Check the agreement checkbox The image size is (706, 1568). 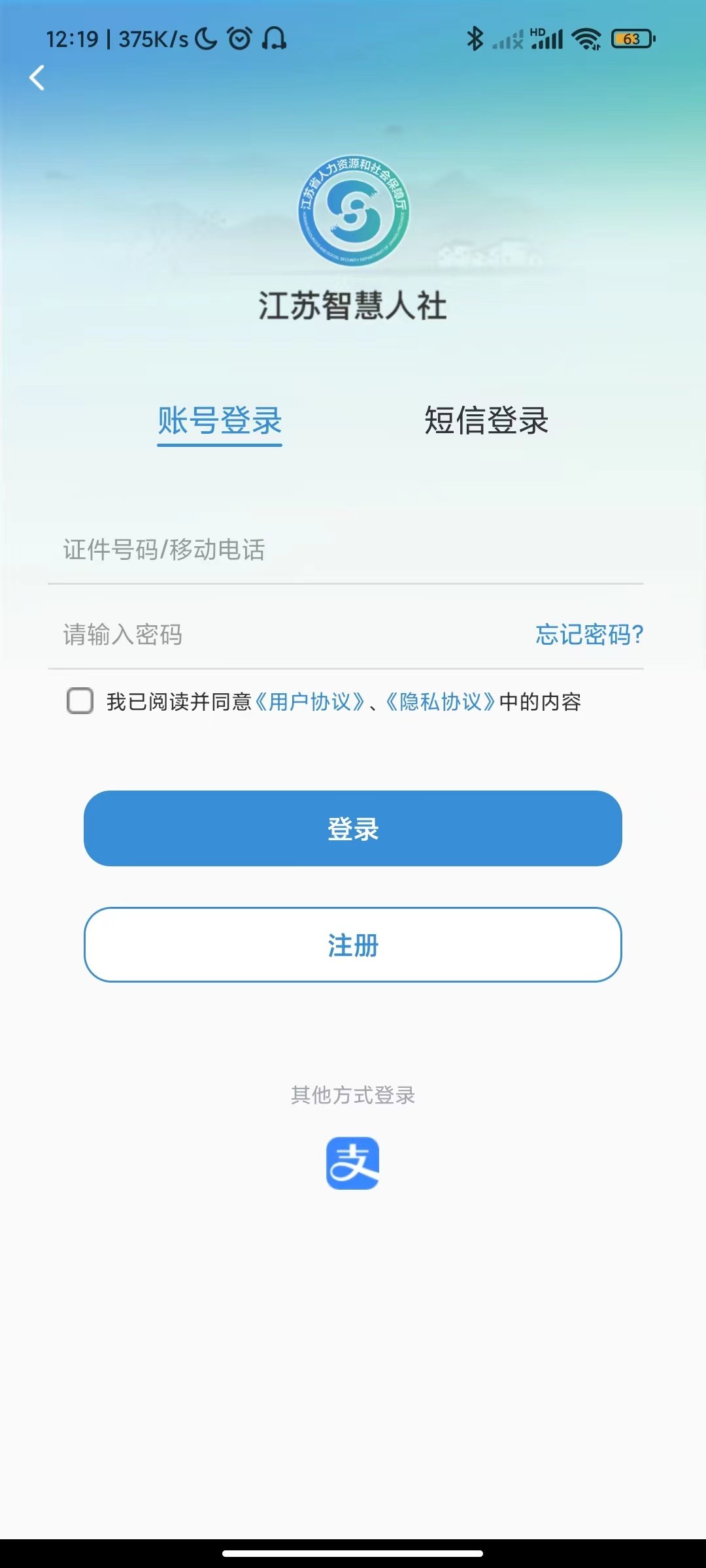pos(80,701)
